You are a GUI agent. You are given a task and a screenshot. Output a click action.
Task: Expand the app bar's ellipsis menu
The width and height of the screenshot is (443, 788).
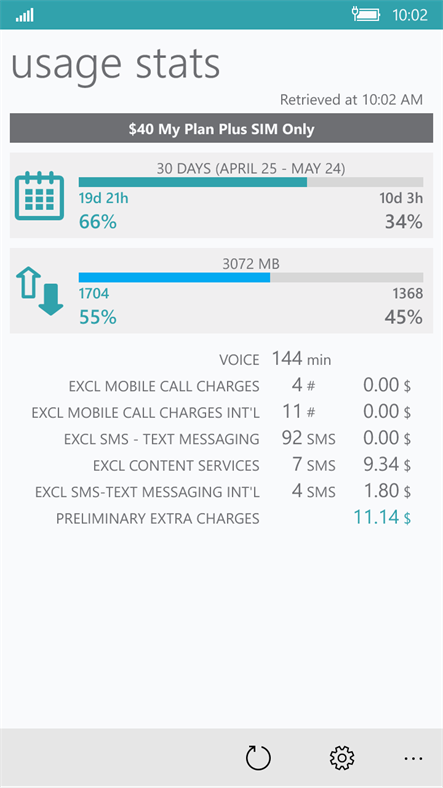coord(413,758)
